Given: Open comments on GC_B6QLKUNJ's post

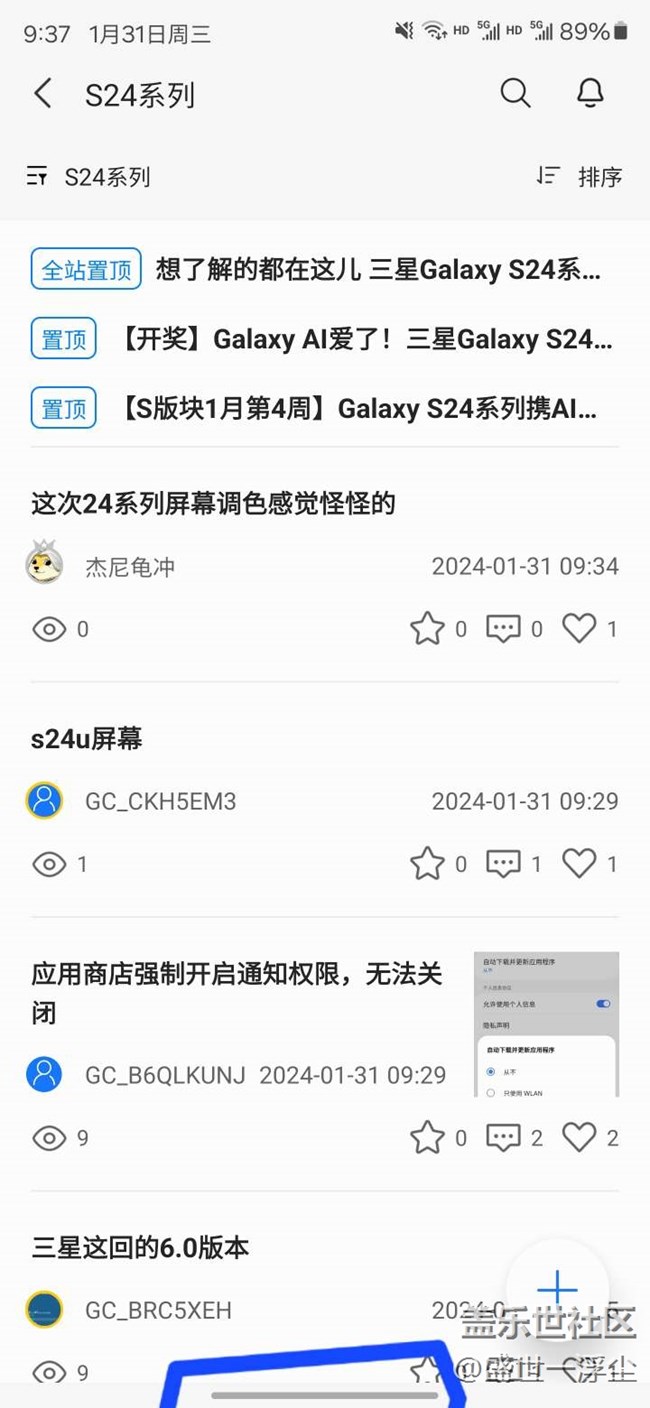Looking at the screenshot, I should [x=503, y=1137].
